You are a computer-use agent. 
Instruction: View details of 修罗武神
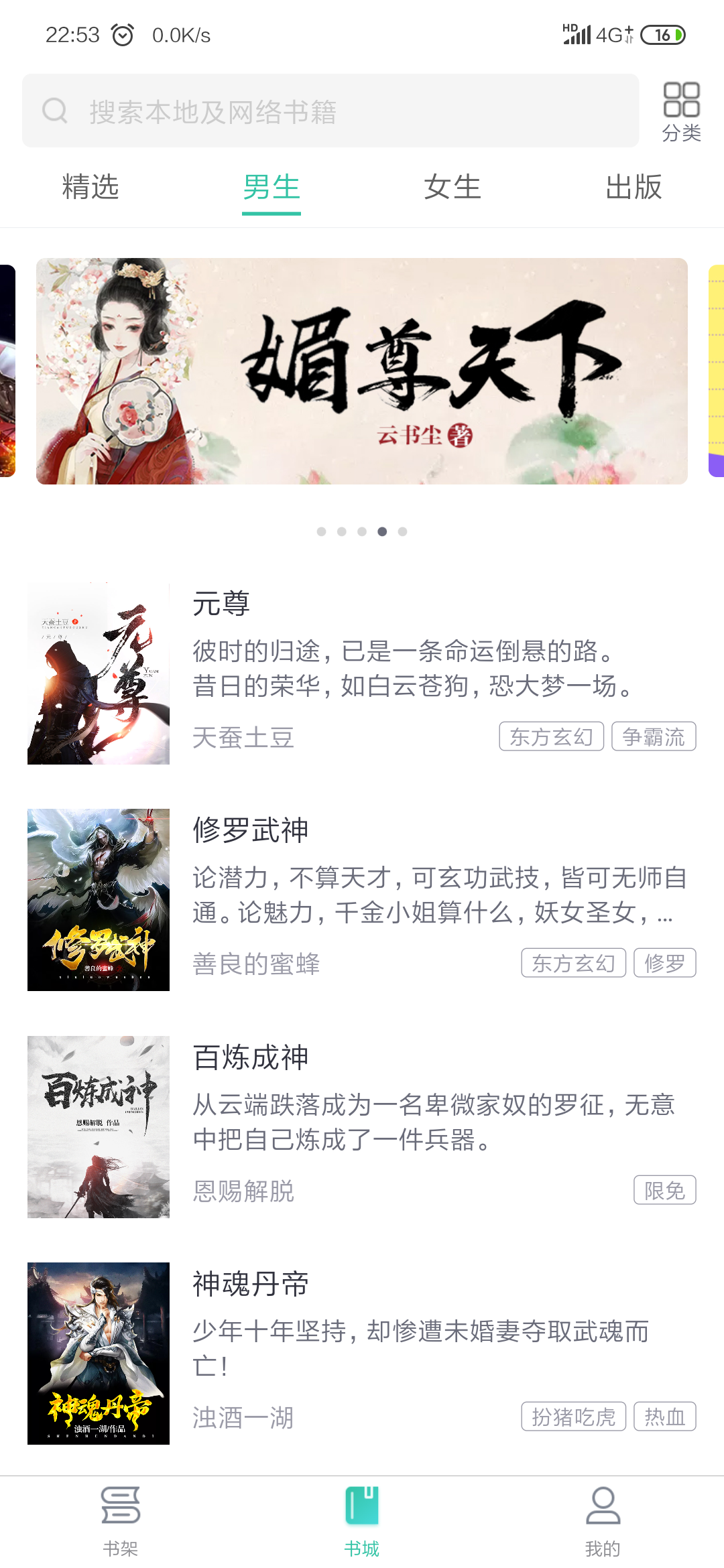tap(251, 830)
